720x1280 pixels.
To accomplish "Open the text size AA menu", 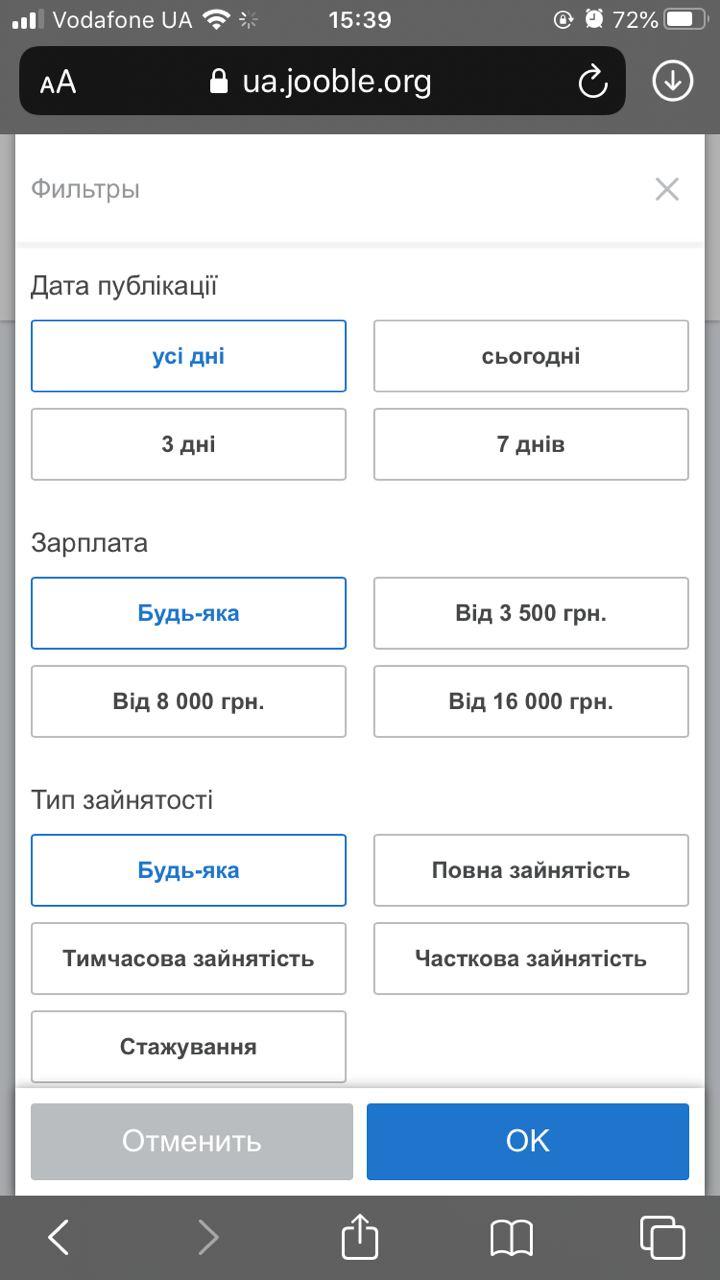I will [57, 81].
